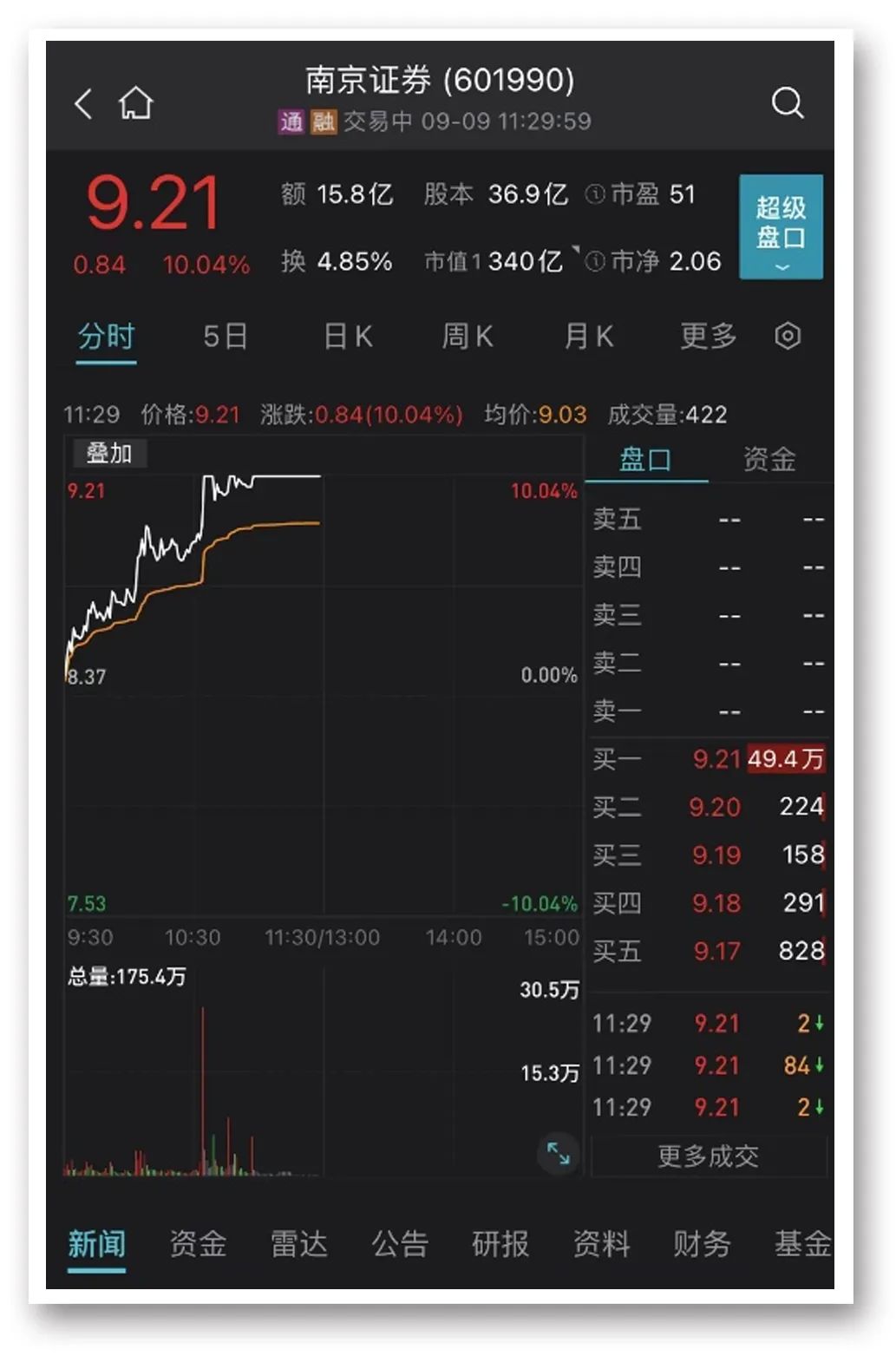Expand the chart to fullscreen
The image size is (896, 1356).
pos(558,1154)
